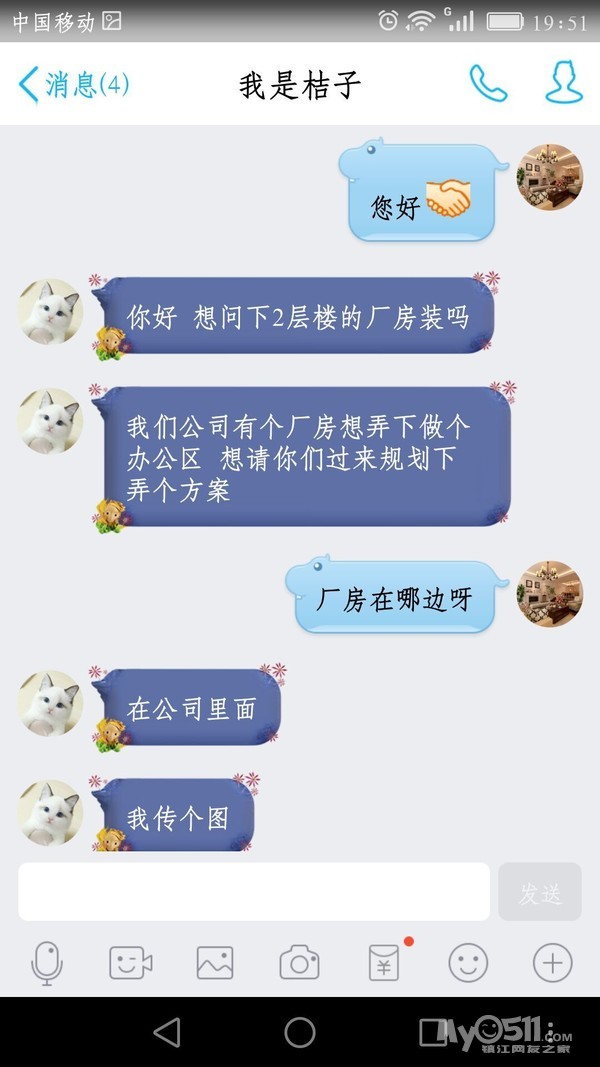Open the cat avatar beside 在公司里面

[50, 704]
